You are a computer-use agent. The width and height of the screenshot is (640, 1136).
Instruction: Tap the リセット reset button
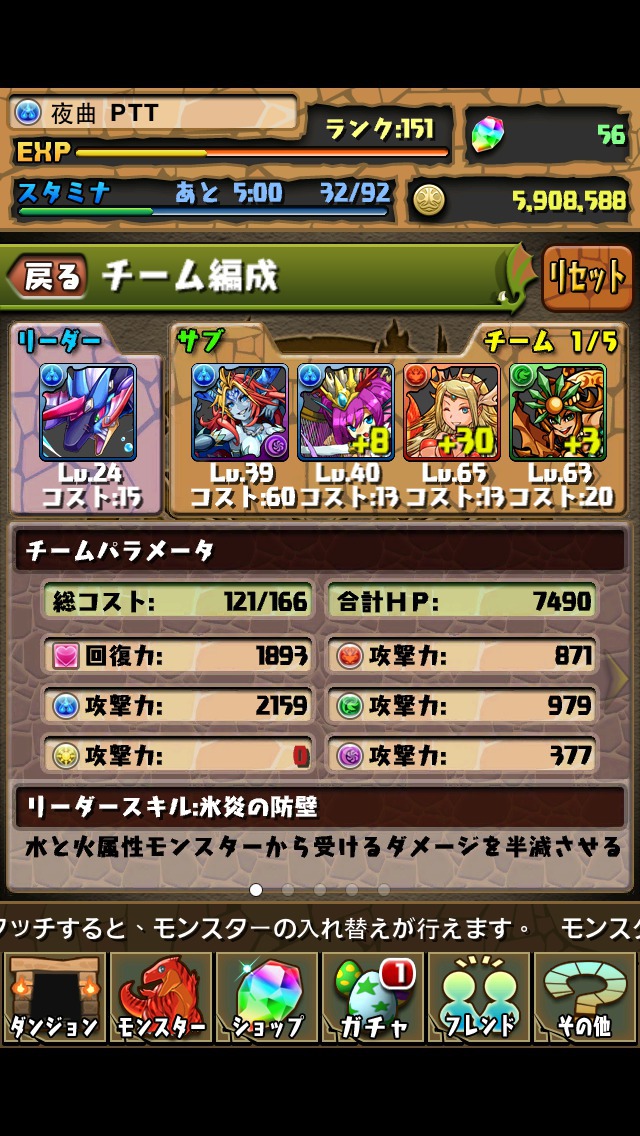[587, 277]
